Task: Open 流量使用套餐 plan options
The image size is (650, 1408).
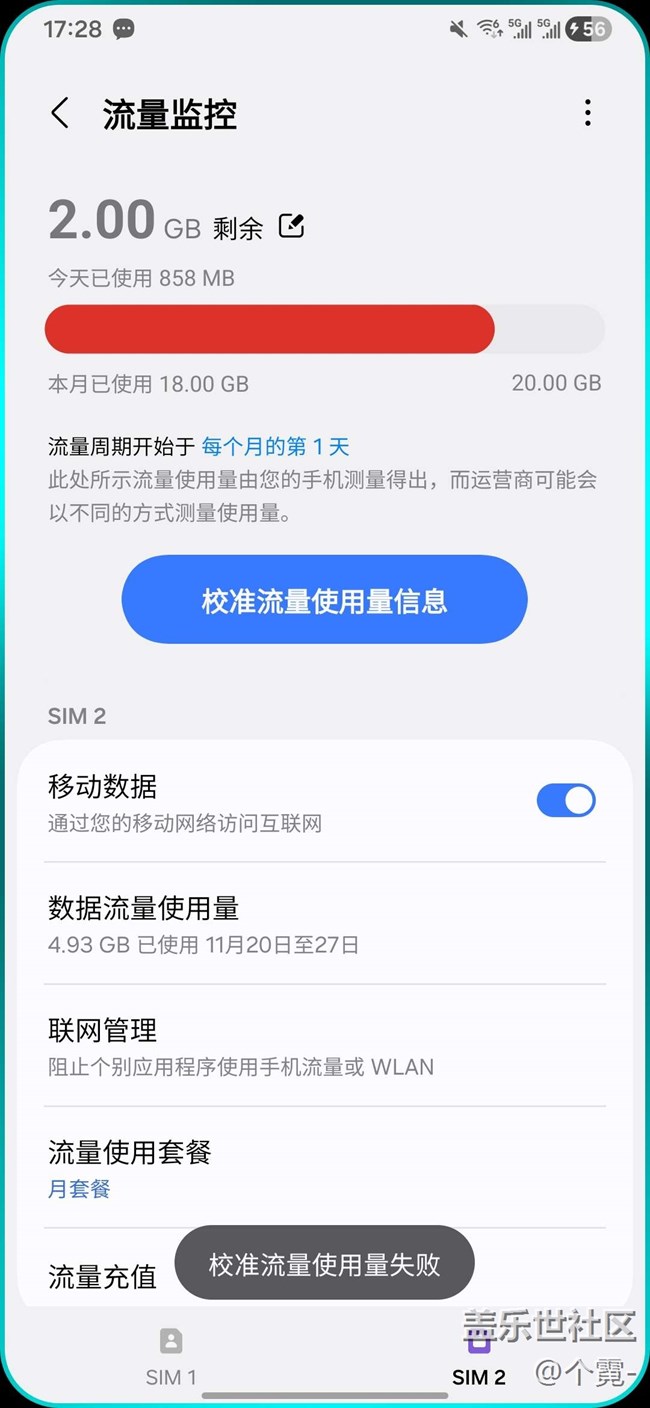Action: click(x=324, y=1168)
